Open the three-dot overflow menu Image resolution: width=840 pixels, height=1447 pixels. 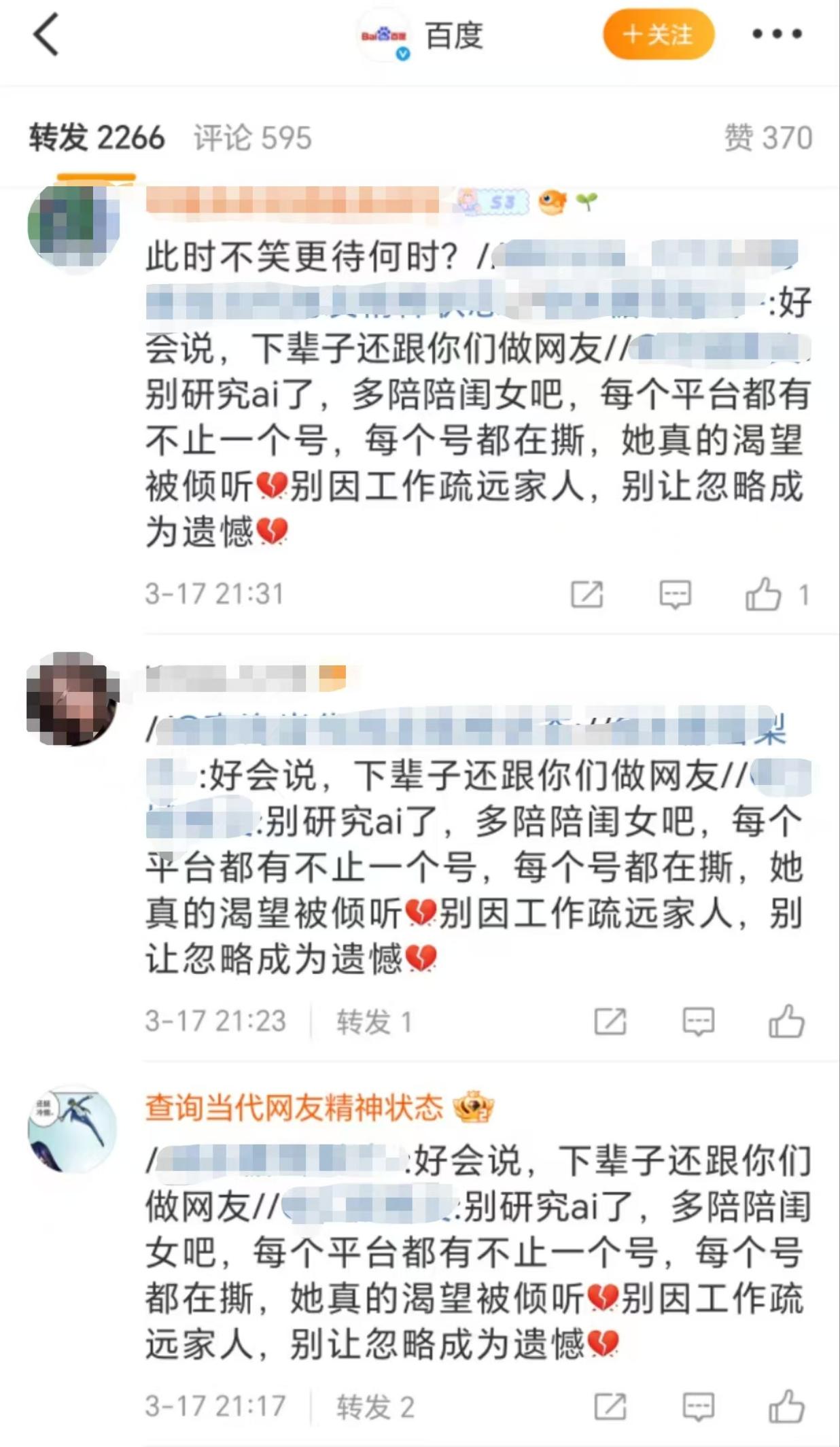pyautogui.click(x=777, y=35)
